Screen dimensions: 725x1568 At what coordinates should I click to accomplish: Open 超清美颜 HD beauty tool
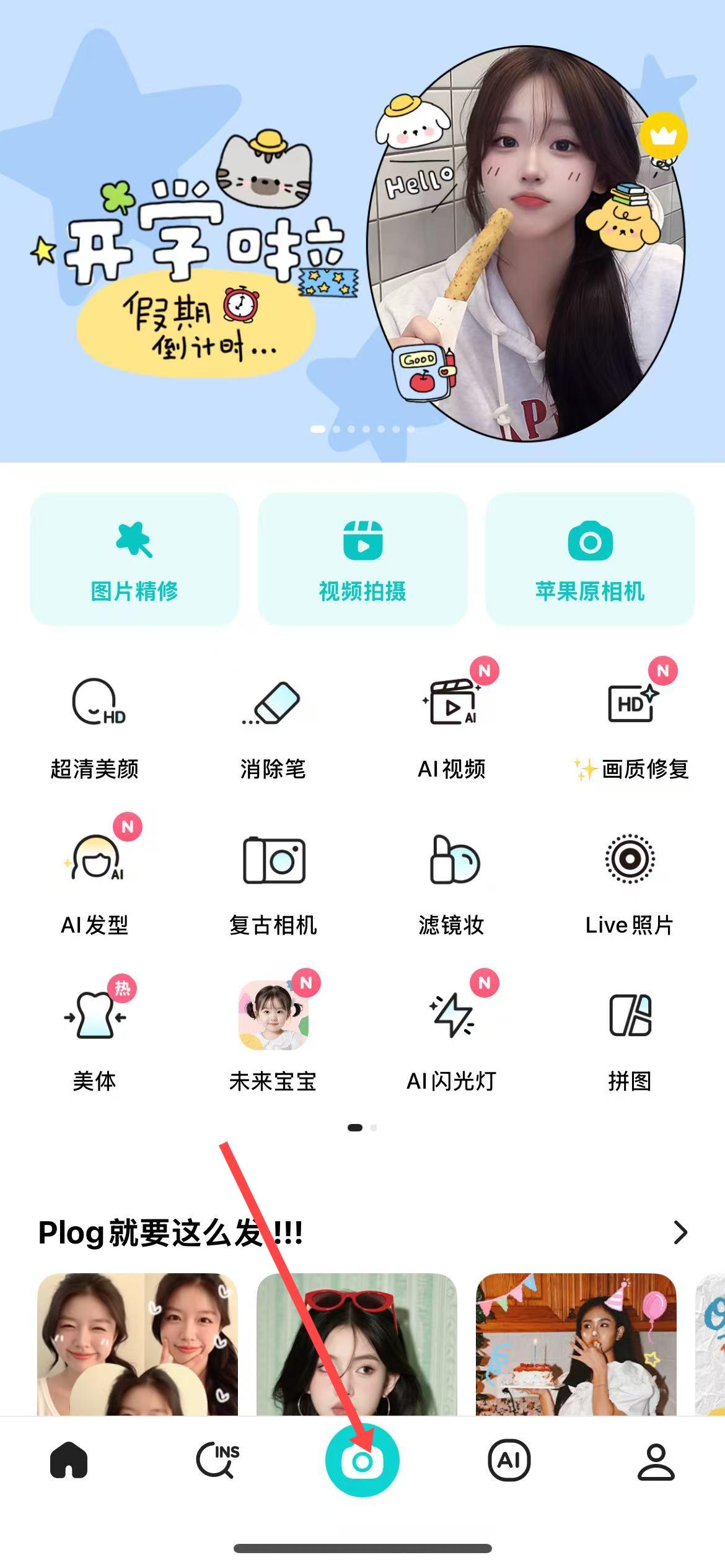(x=95, y=728)
